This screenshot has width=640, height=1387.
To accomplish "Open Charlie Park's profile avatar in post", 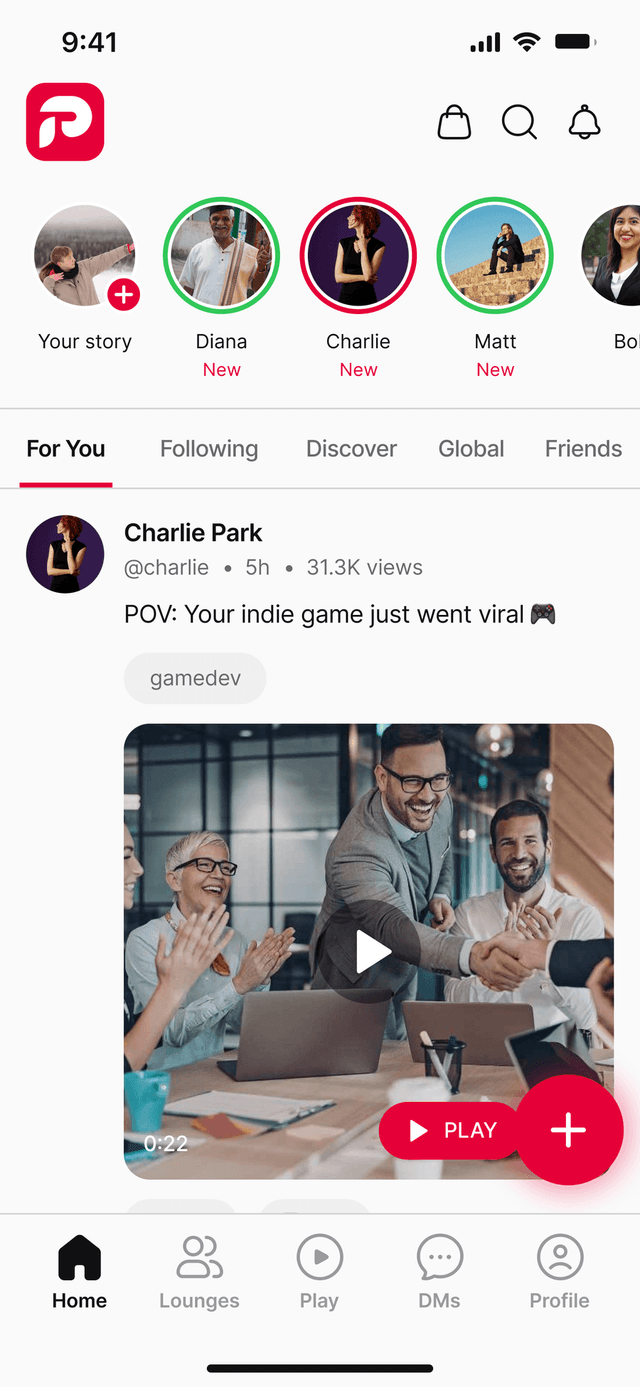I will point(65,554).
